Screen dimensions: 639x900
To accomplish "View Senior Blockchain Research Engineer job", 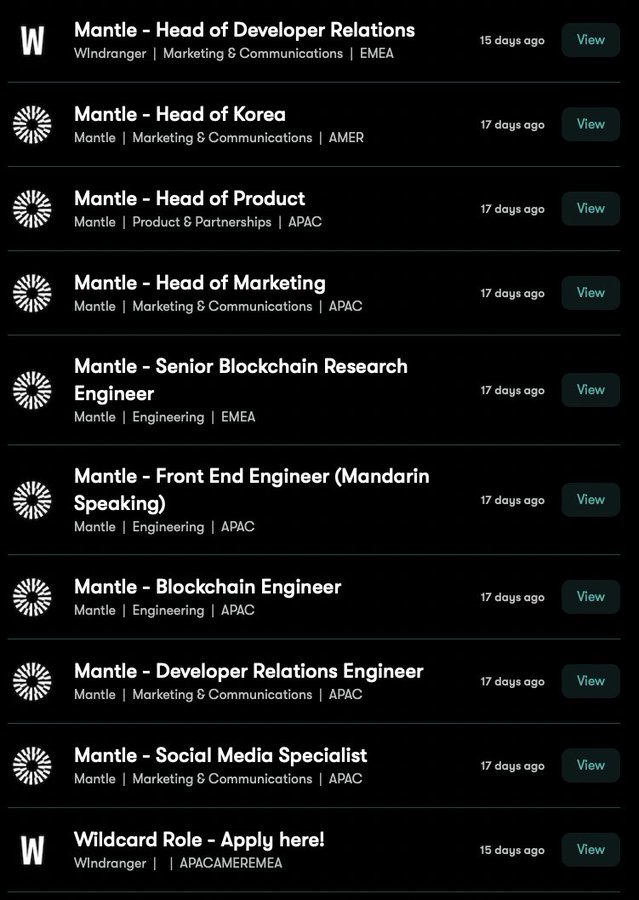I will [590, 389].
